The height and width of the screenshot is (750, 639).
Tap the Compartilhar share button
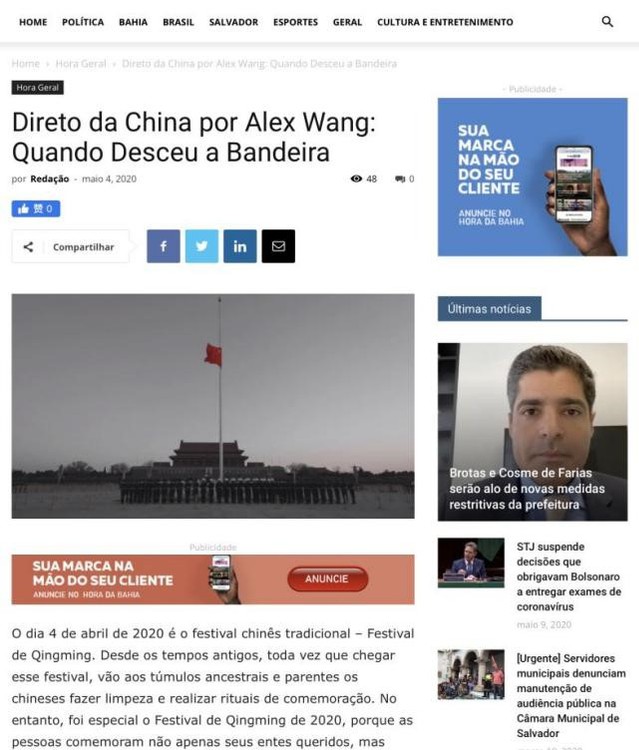pos(70,247)
